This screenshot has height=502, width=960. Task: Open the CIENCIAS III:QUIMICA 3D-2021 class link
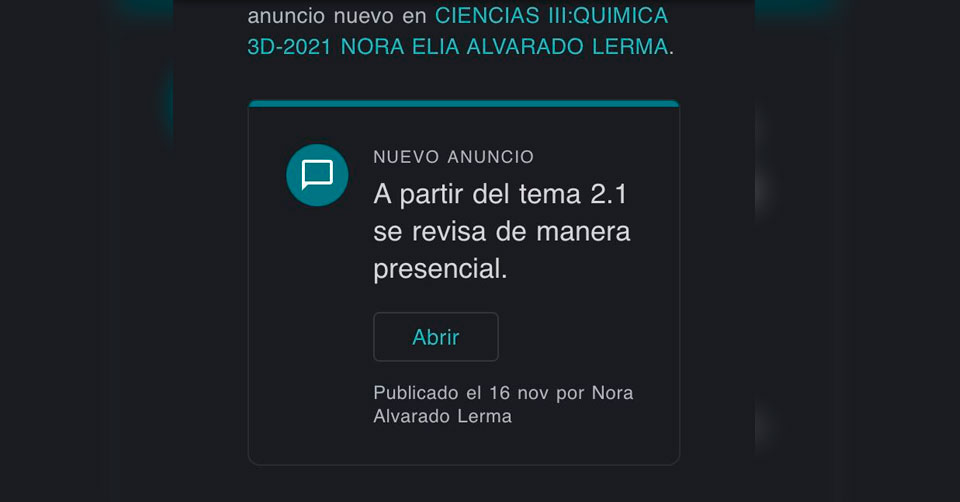pos(551,17)
